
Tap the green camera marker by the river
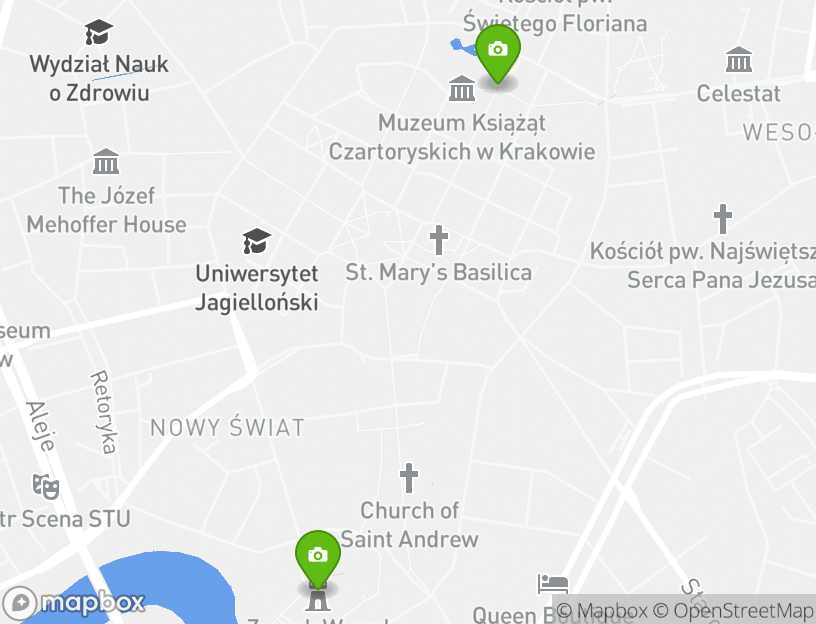[317, 556]
